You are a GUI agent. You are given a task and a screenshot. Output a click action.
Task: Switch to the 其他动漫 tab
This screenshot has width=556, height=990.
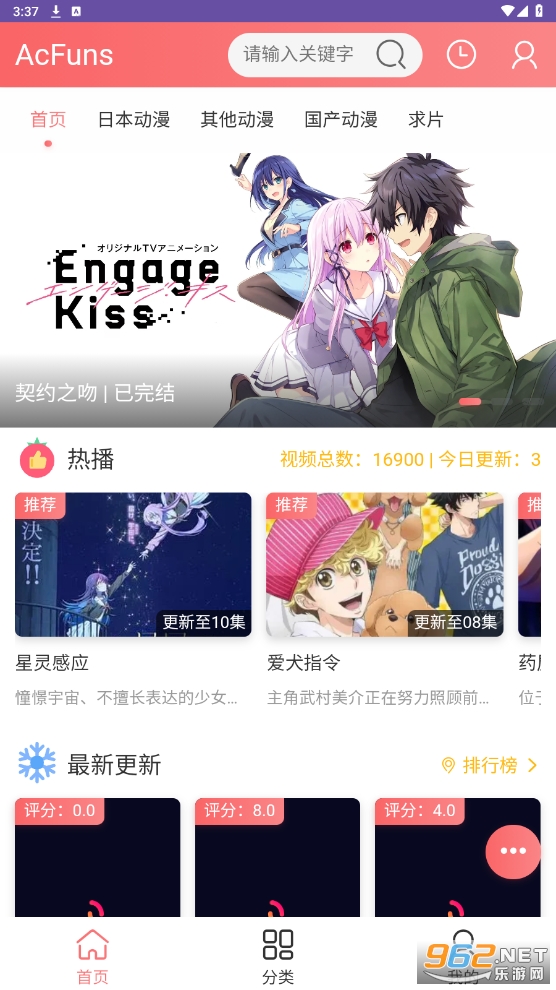[237, 119]
